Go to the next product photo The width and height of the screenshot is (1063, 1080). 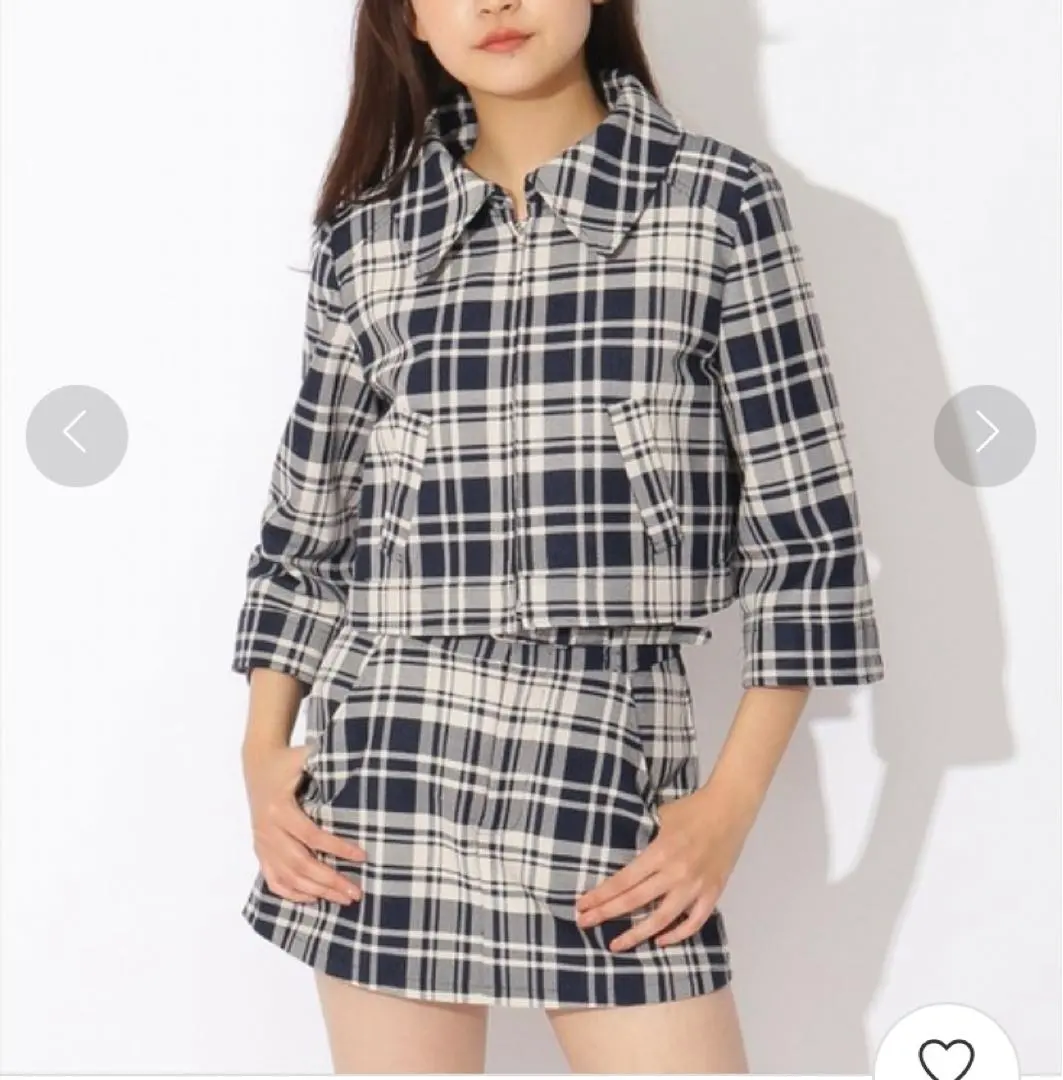(985, 435)
